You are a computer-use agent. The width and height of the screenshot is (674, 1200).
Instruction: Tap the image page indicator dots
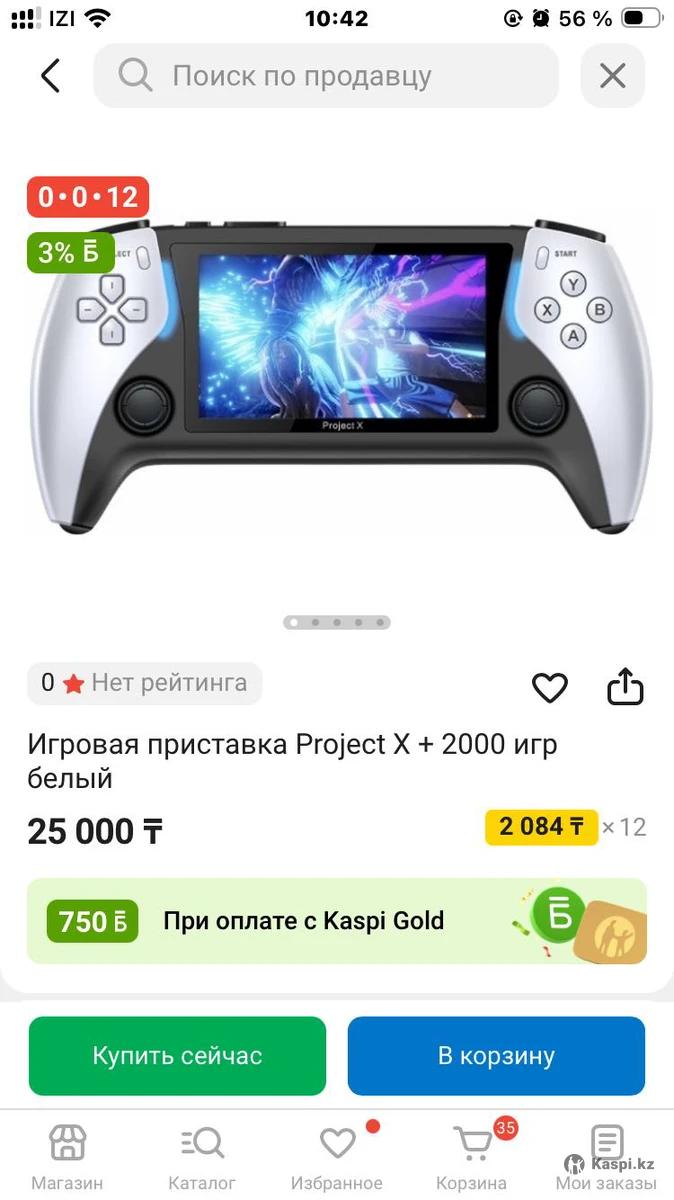tap(337, 622)
